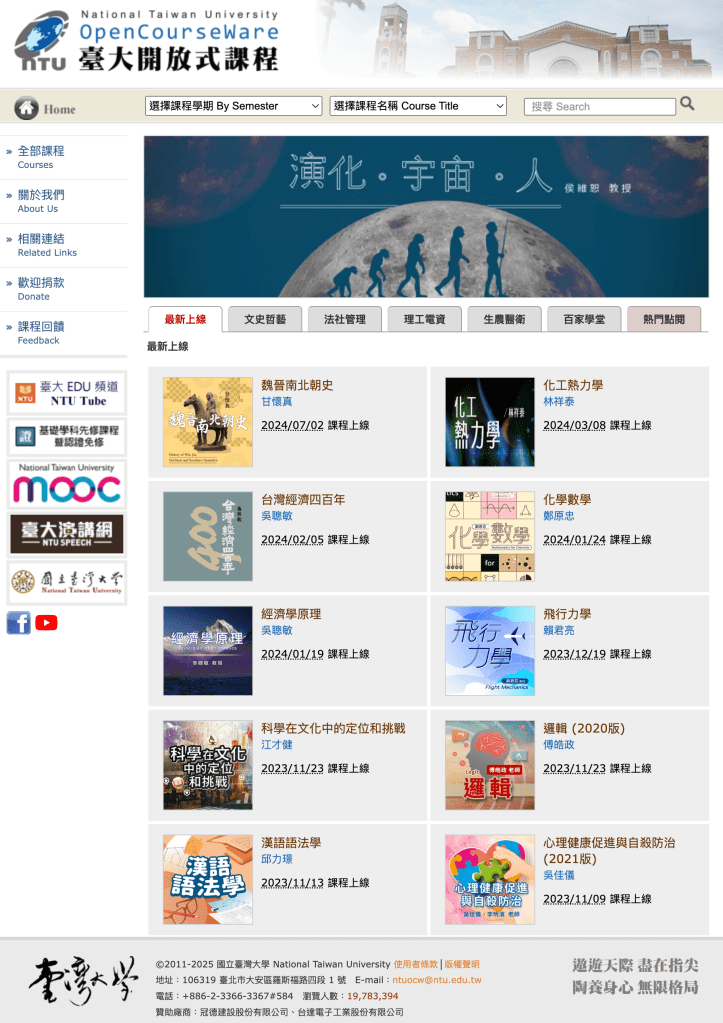This screenshot has height=1023, width=723.
Task: Visit the NTU Facebook page
Action: 19,623
